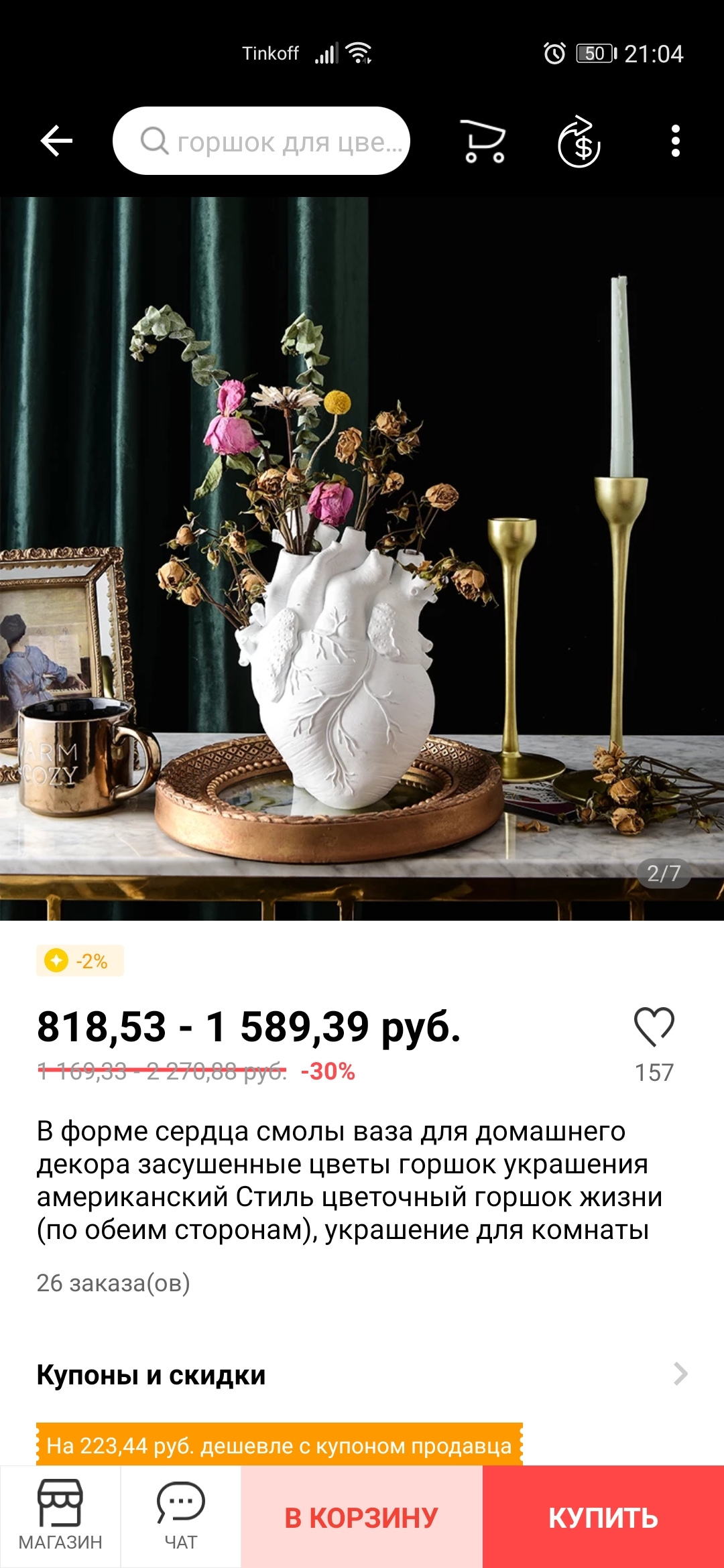Screen dimensions: 724x1568
Task: Share this product to earn money
Action: pyautogui.click(x=579, y=141)
